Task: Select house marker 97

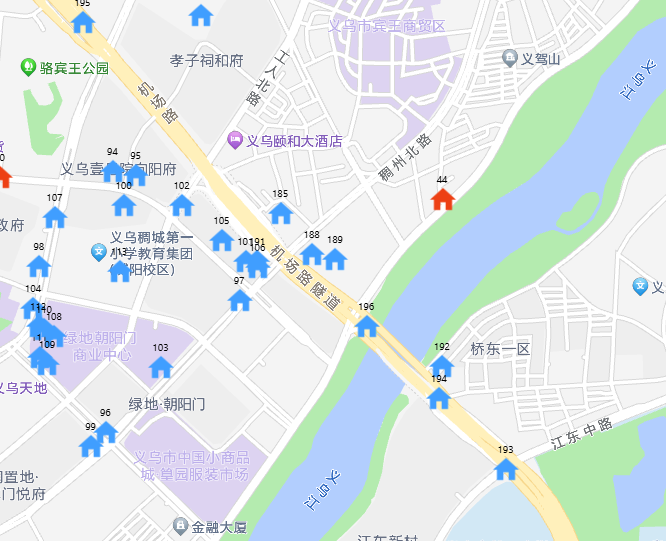Action: 239,300
